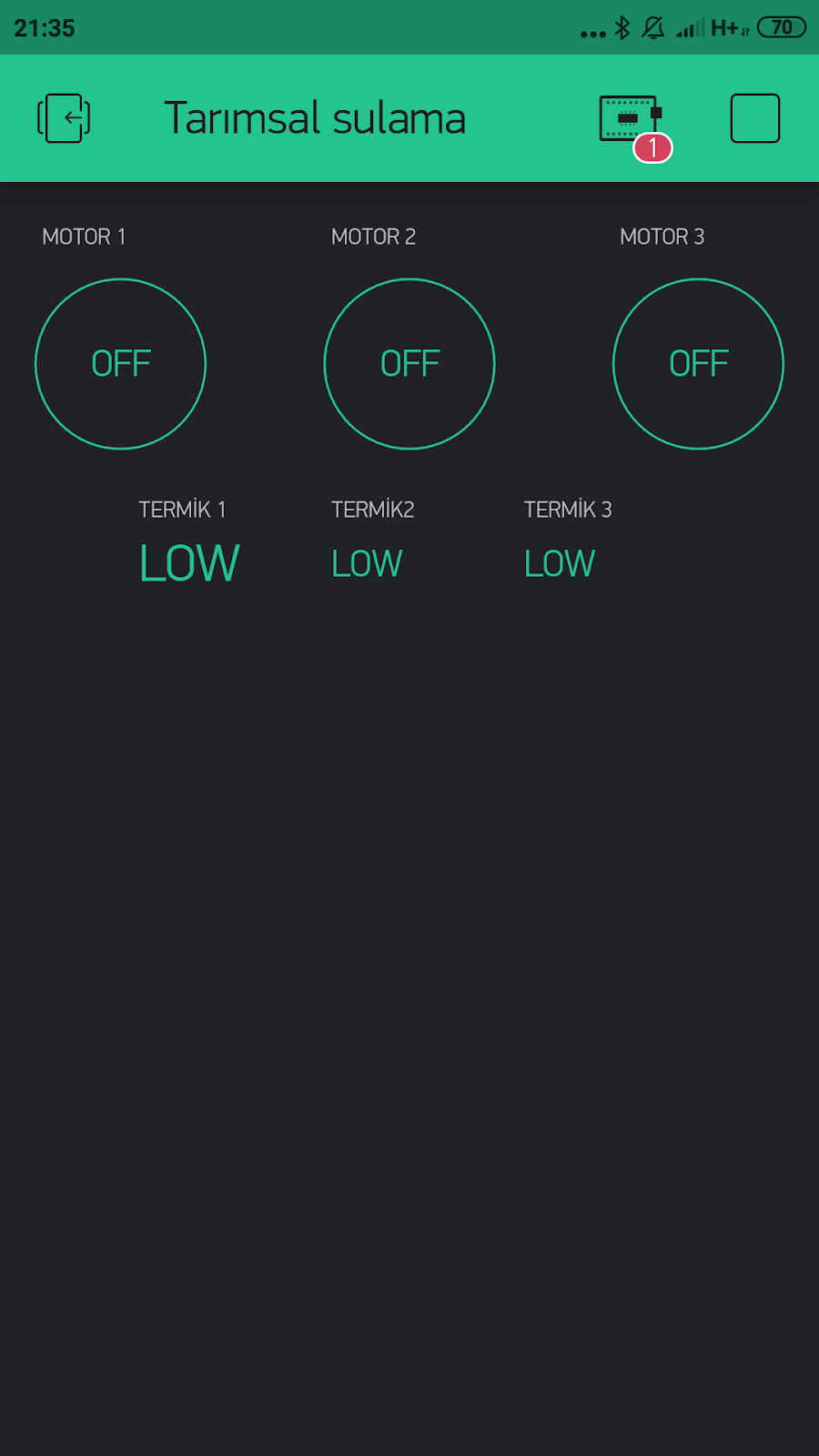Exit the Tarımsal sulama project

coord(64,118)
